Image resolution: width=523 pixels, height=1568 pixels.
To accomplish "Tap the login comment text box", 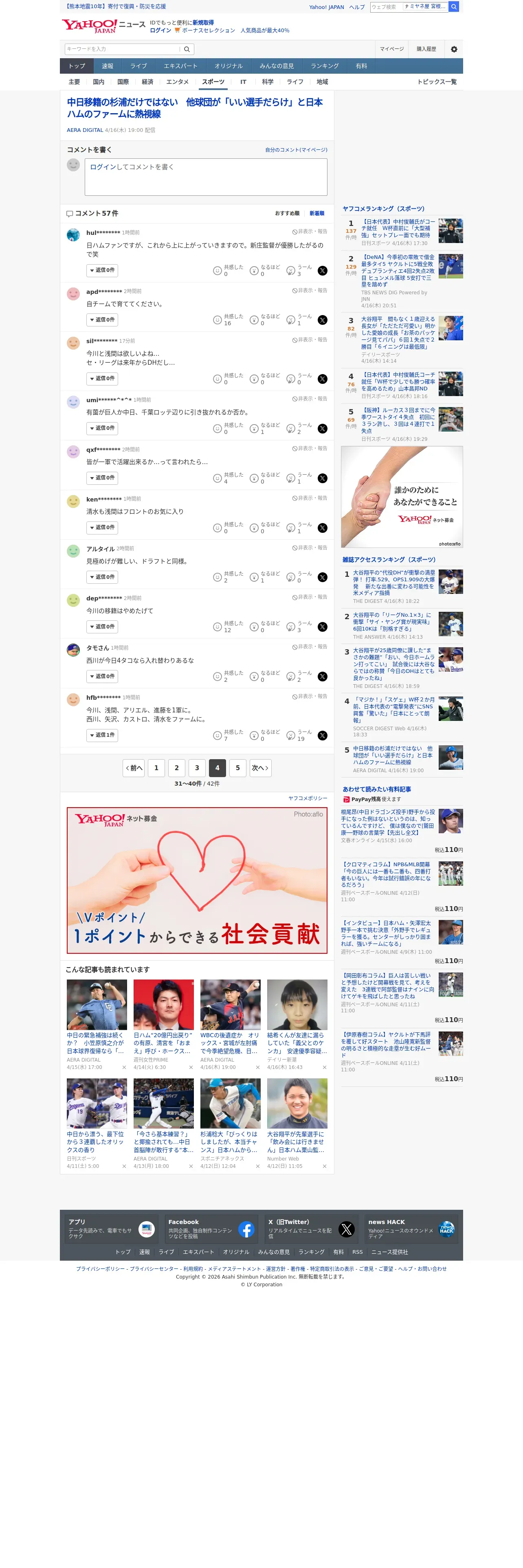I will (206, 177).
